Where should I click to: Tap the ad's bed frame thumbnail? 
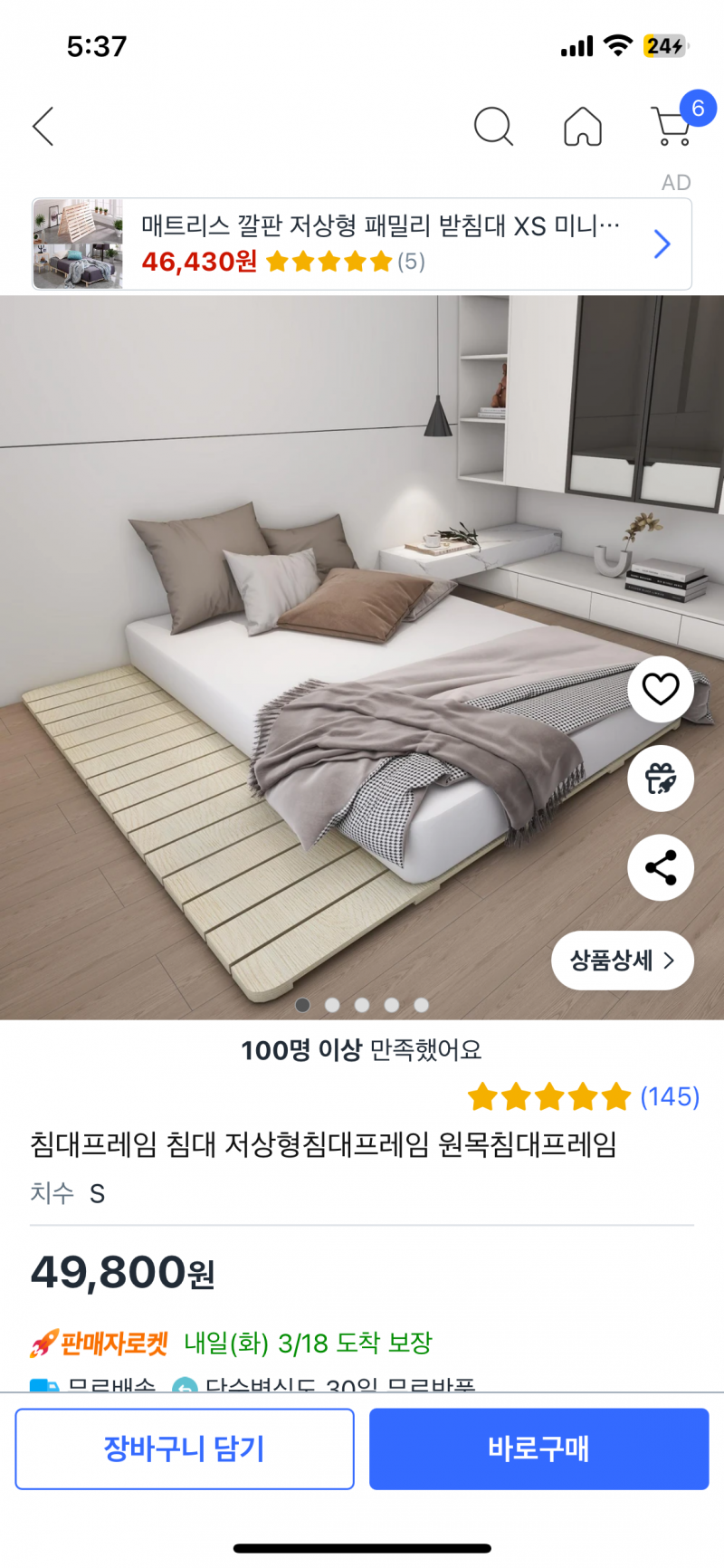pyautogui.click(x=80, y=244)
